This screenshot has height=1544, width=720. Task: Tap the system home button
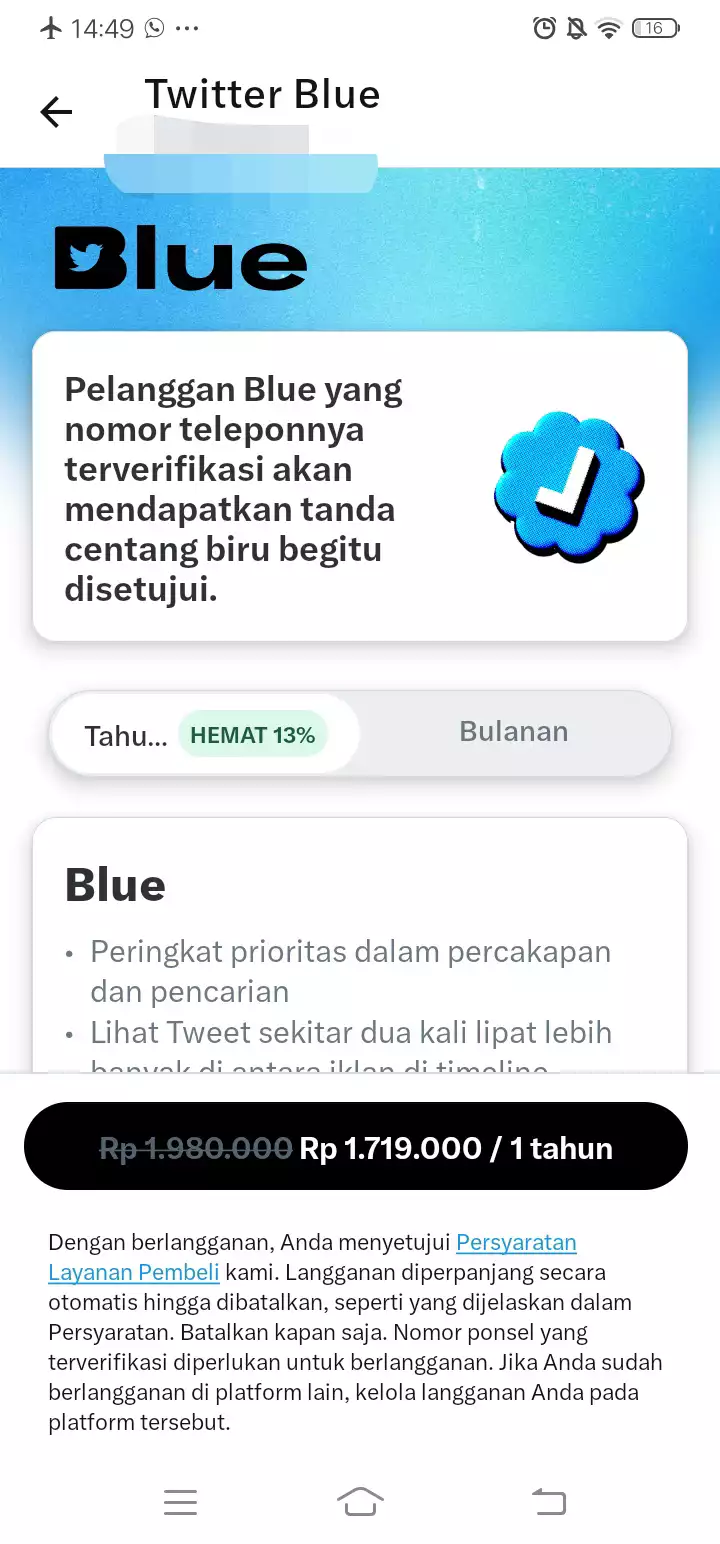coord(360,1501)
